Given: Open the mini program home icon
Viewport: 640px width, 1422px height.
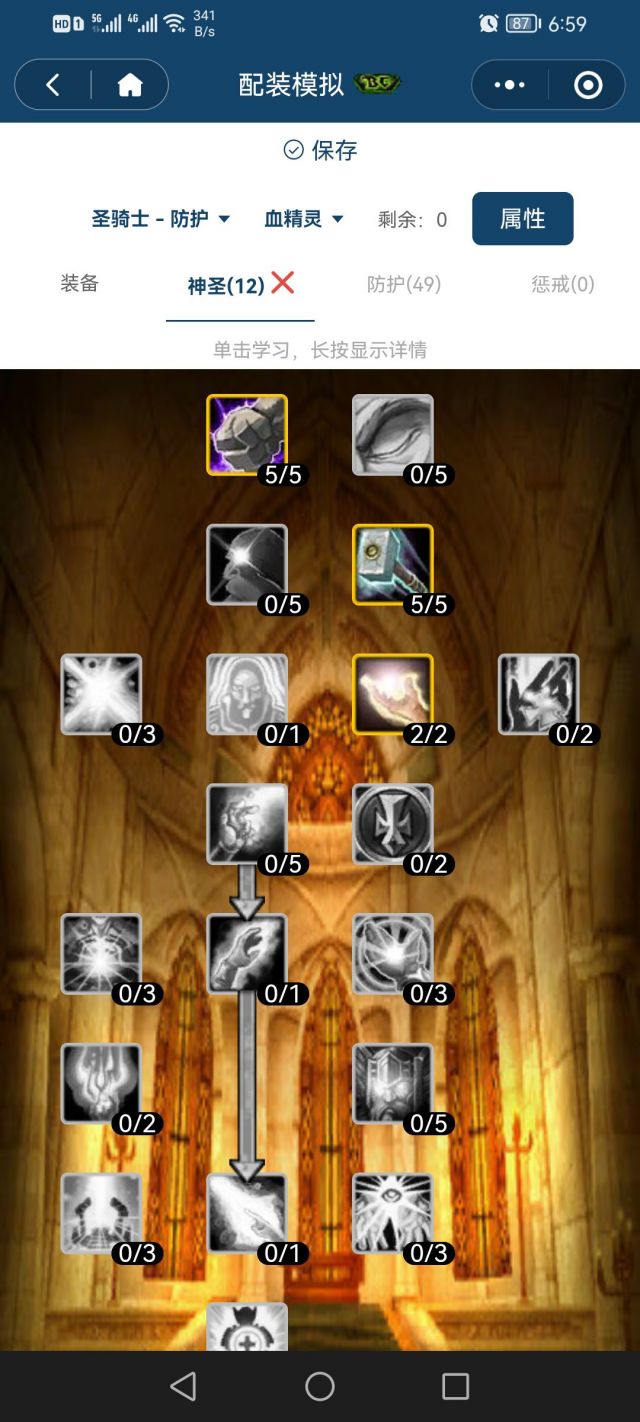Looking at the screenshot, I should (130, 86).
